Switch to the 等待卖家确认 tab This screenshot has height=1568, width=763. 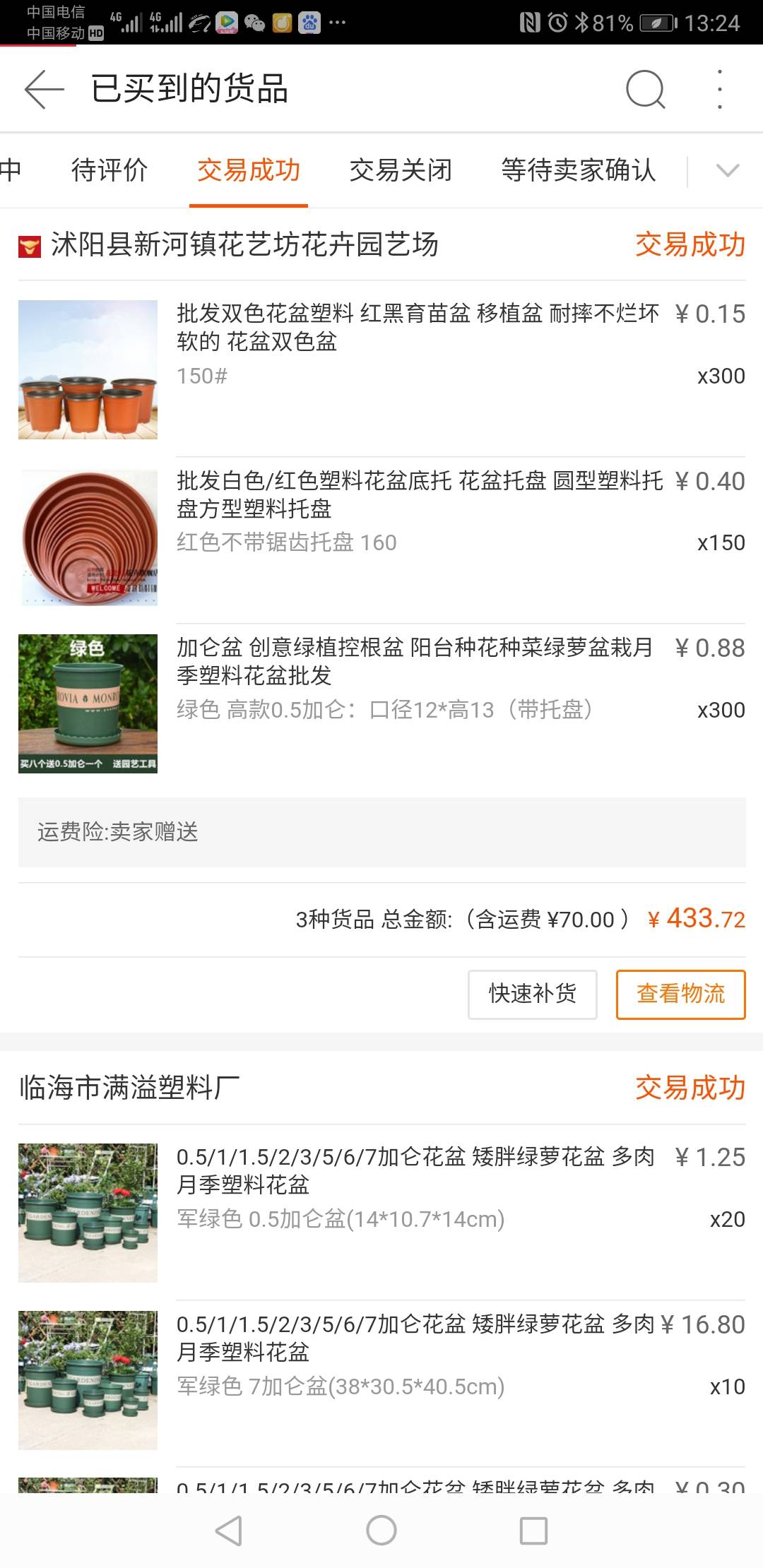[x=578, y=170]
